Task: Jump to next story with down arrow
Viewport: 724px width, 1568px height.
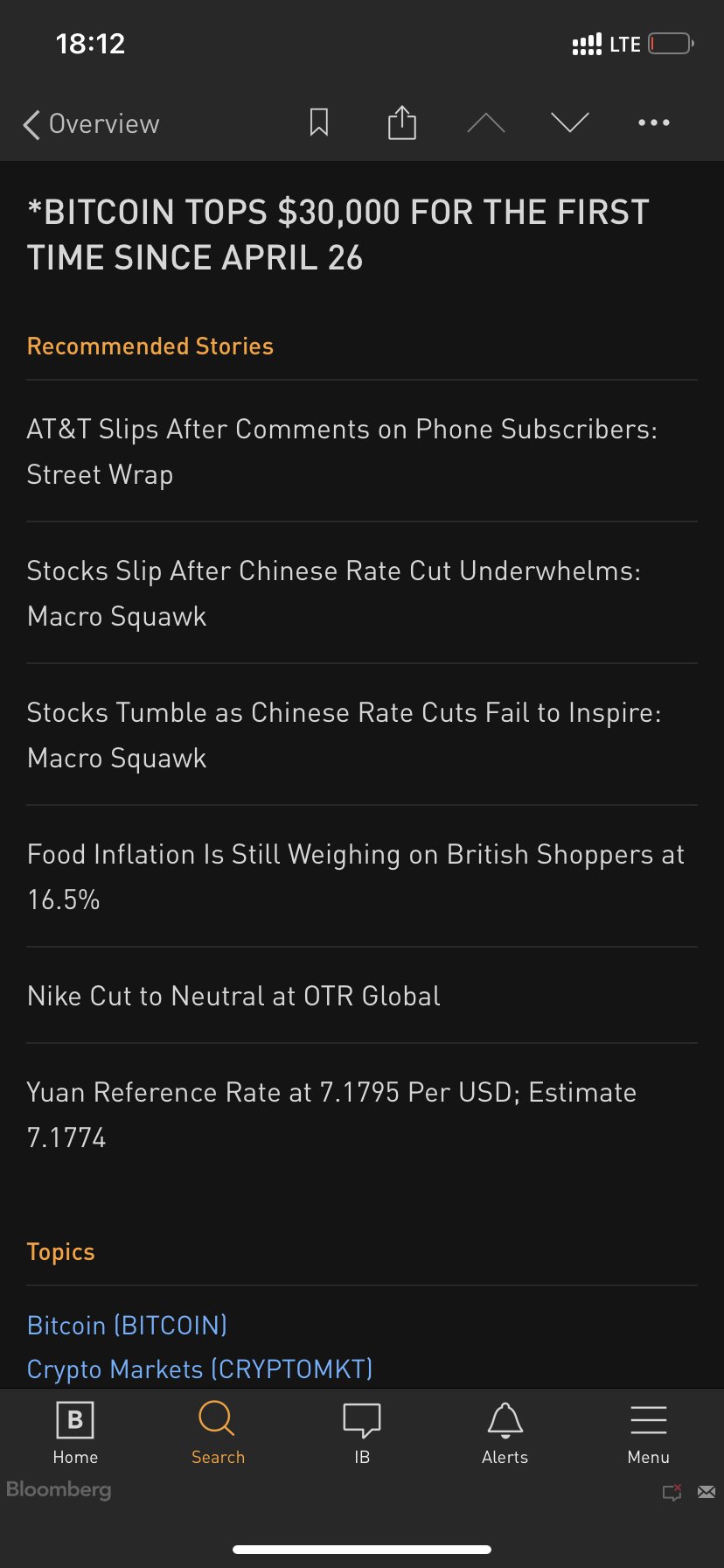Action: click(570, 122)
